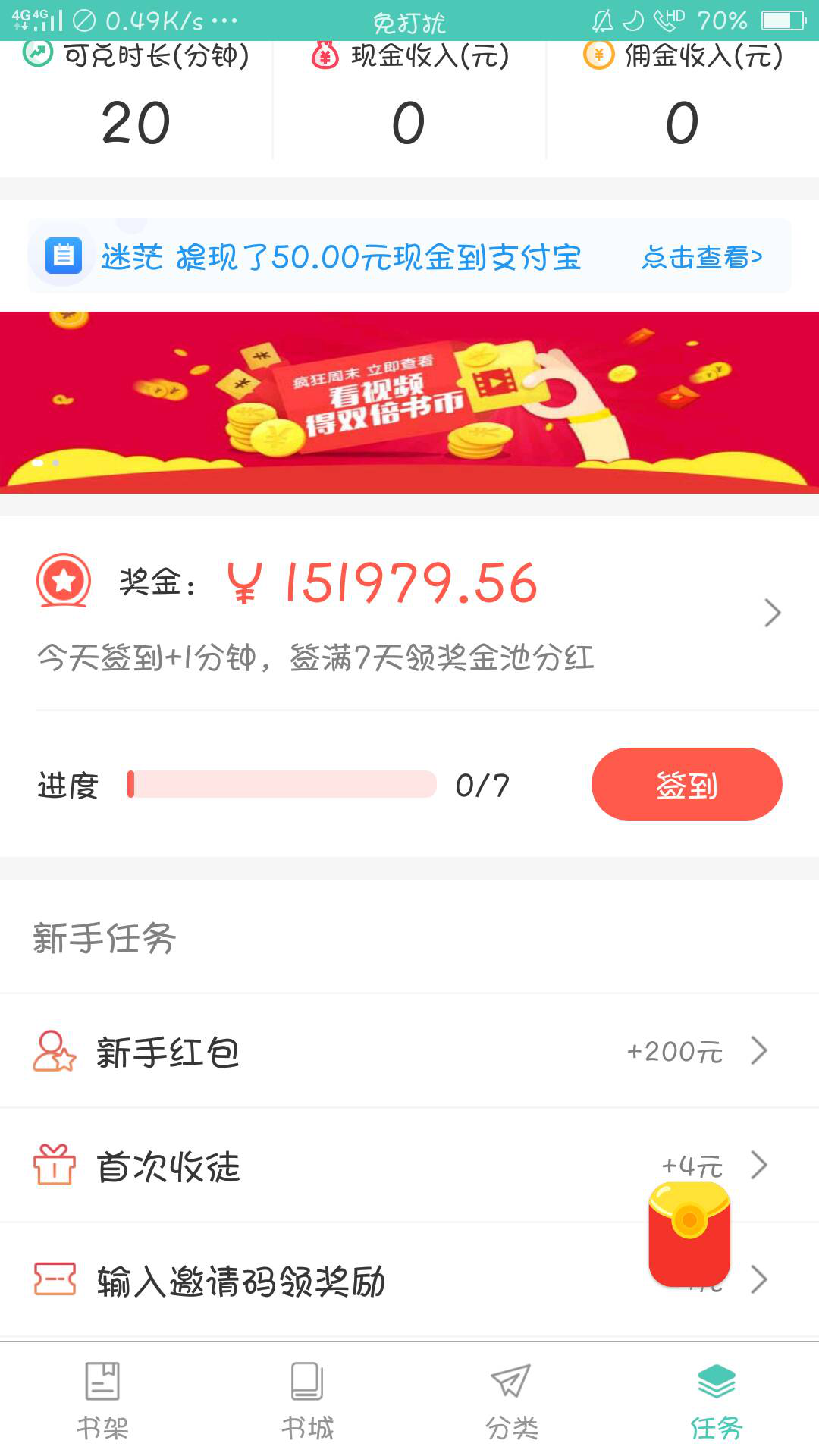Click the 奖金 star medal icon
The width and height of the screenshot is (819, 1456).
[64, 582]
